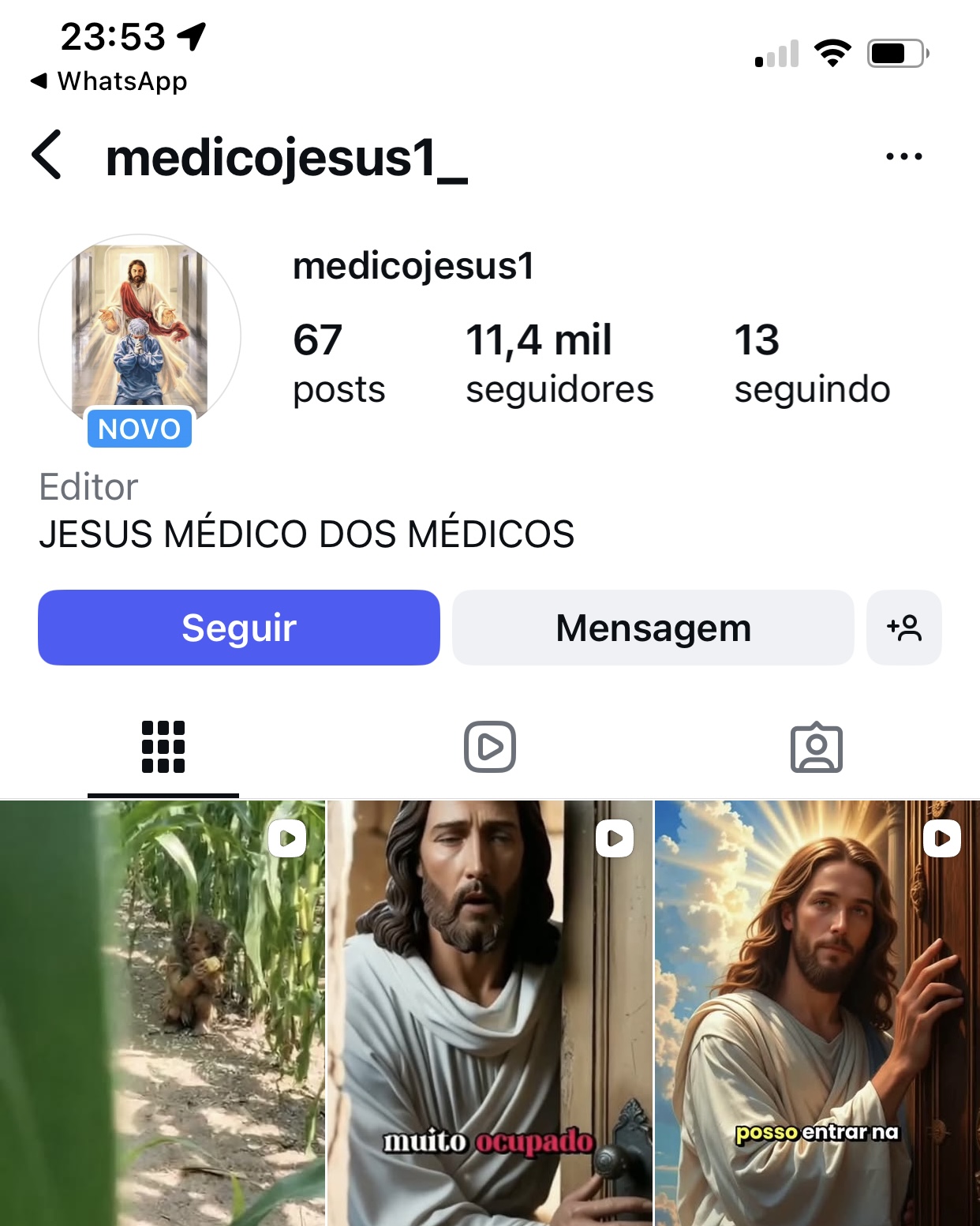This screenshot has height=1226, width=980.
Task: Return to WhatsApp via status bar link
Action: pyautogui.click(x=110, y=81)
